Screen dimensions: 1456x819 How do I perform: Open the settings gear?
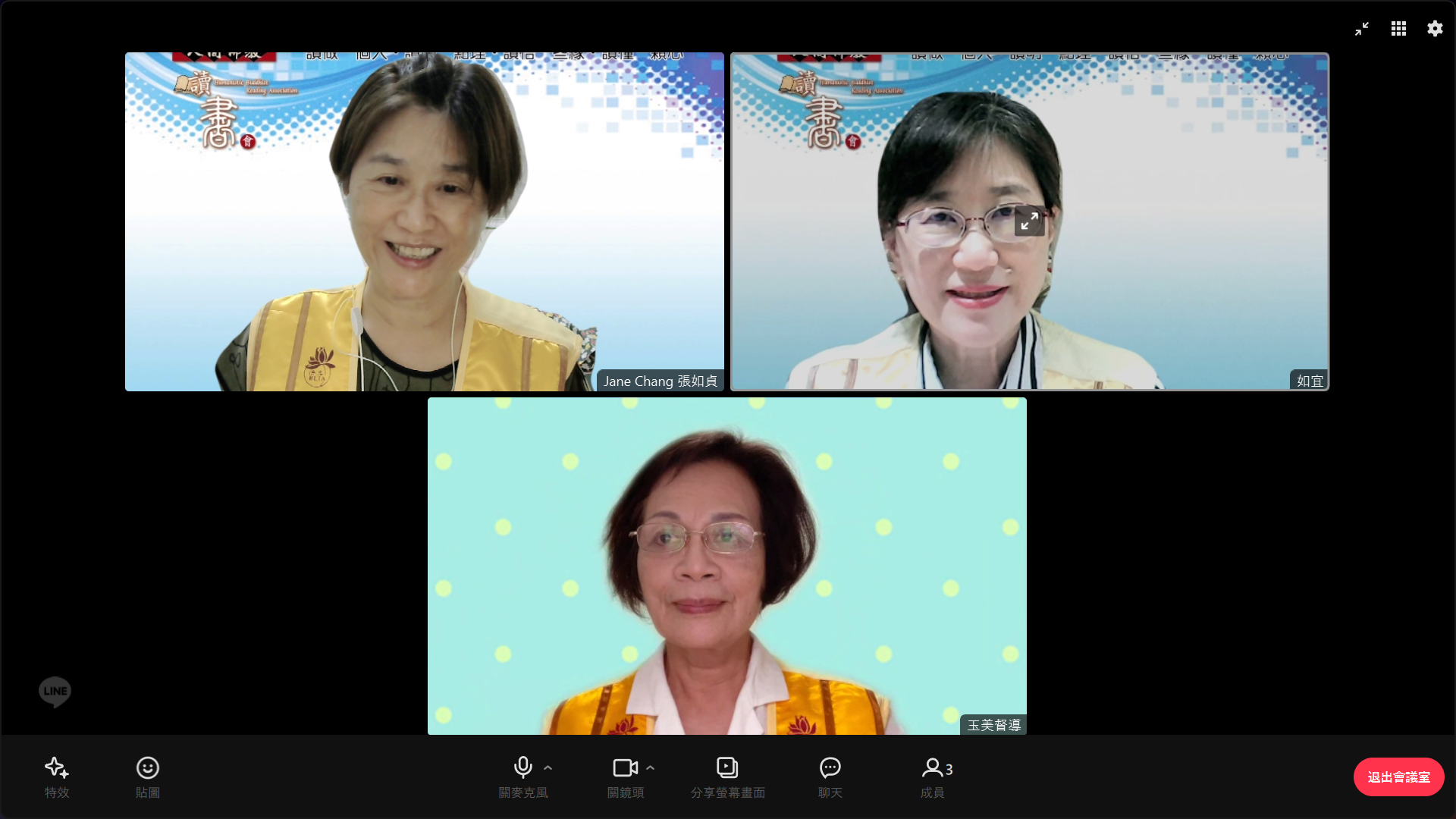click(x=1435, y=29)
